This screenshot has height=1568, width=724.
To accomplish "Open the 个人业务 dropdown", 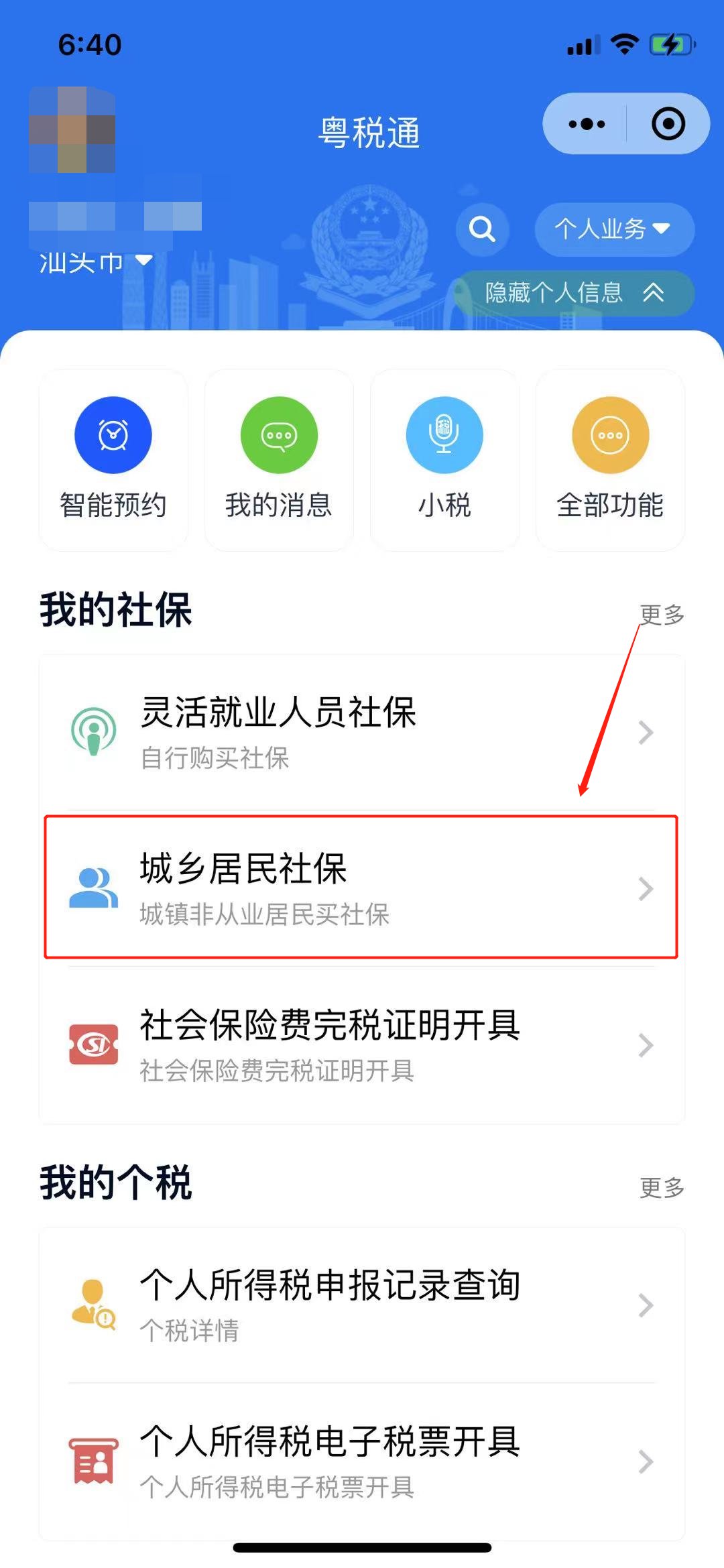I will [613, 229].
